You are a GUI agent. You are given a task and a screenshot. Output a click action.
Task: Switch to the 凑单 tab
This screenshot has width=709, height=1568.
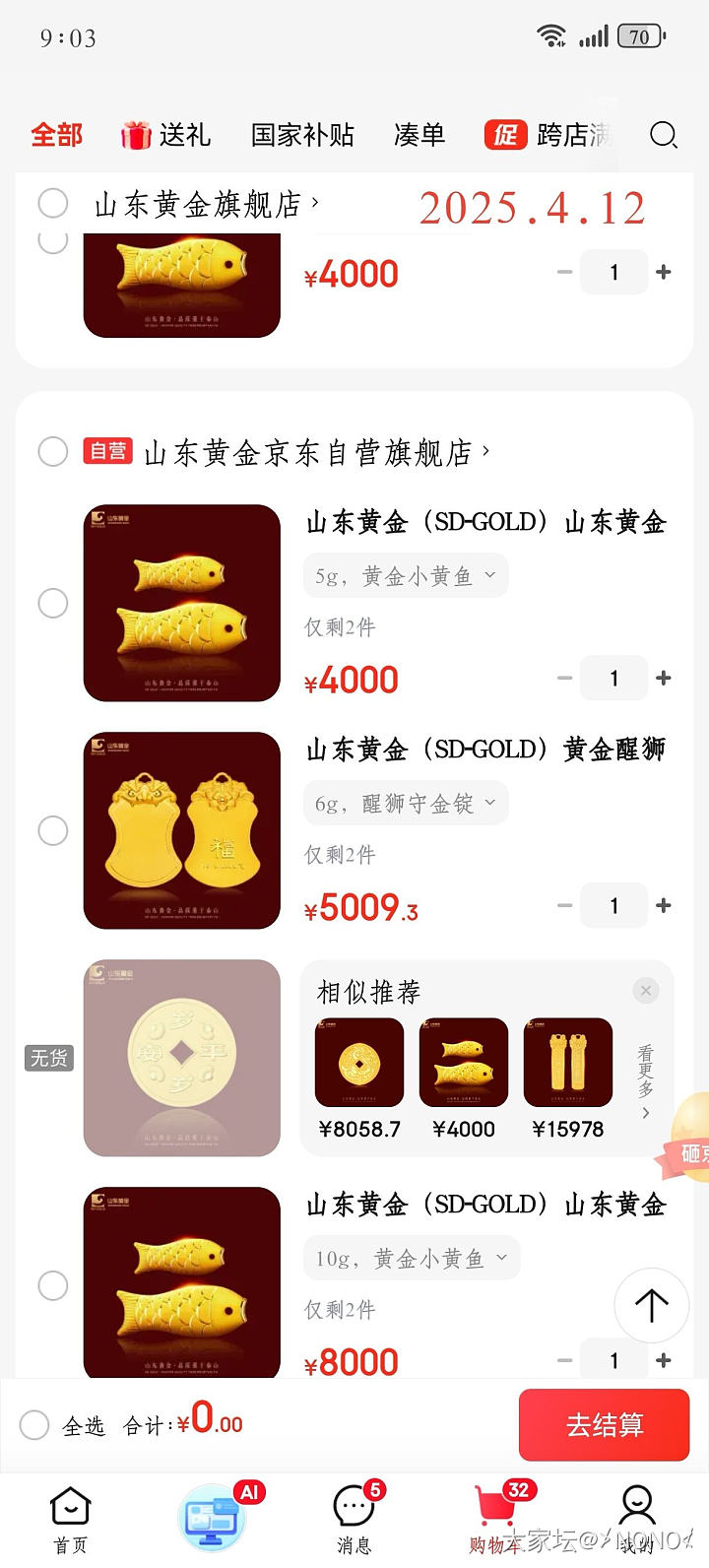coord(419,135)
